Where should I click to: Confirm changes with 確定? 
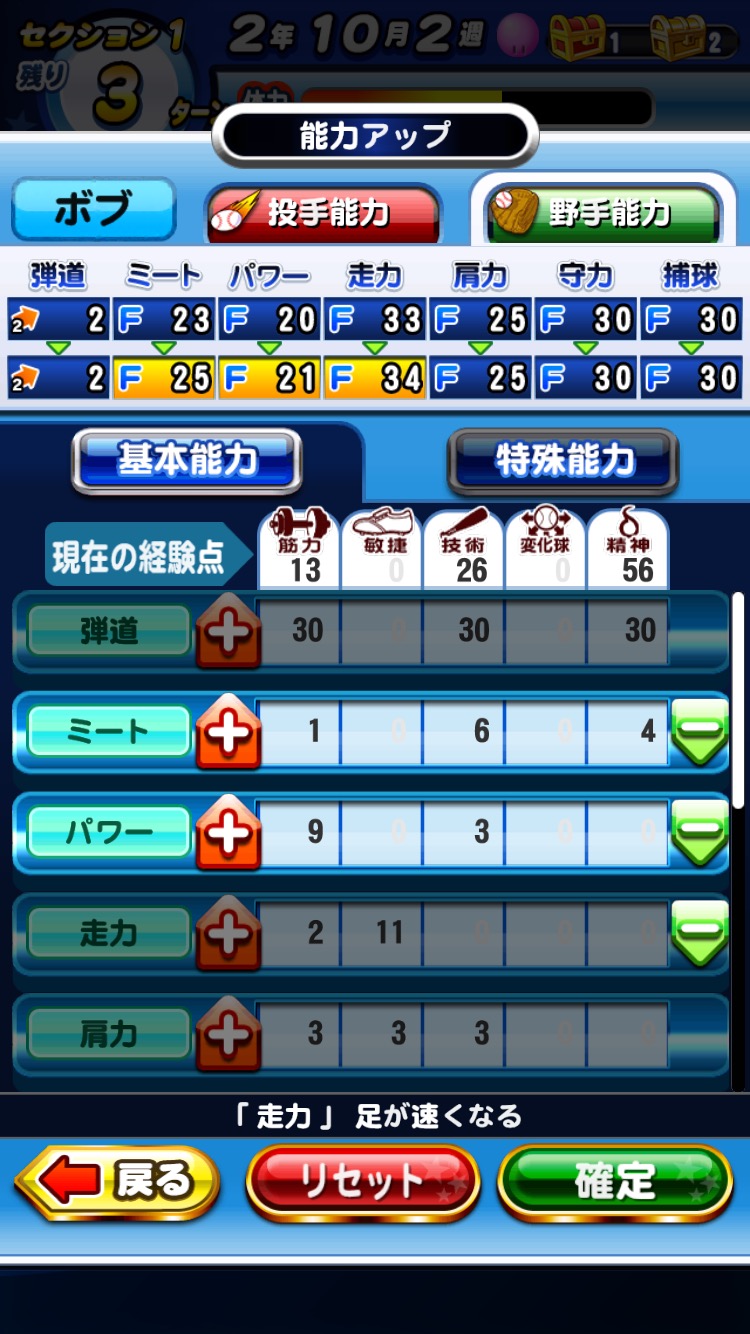(615, 1182)
